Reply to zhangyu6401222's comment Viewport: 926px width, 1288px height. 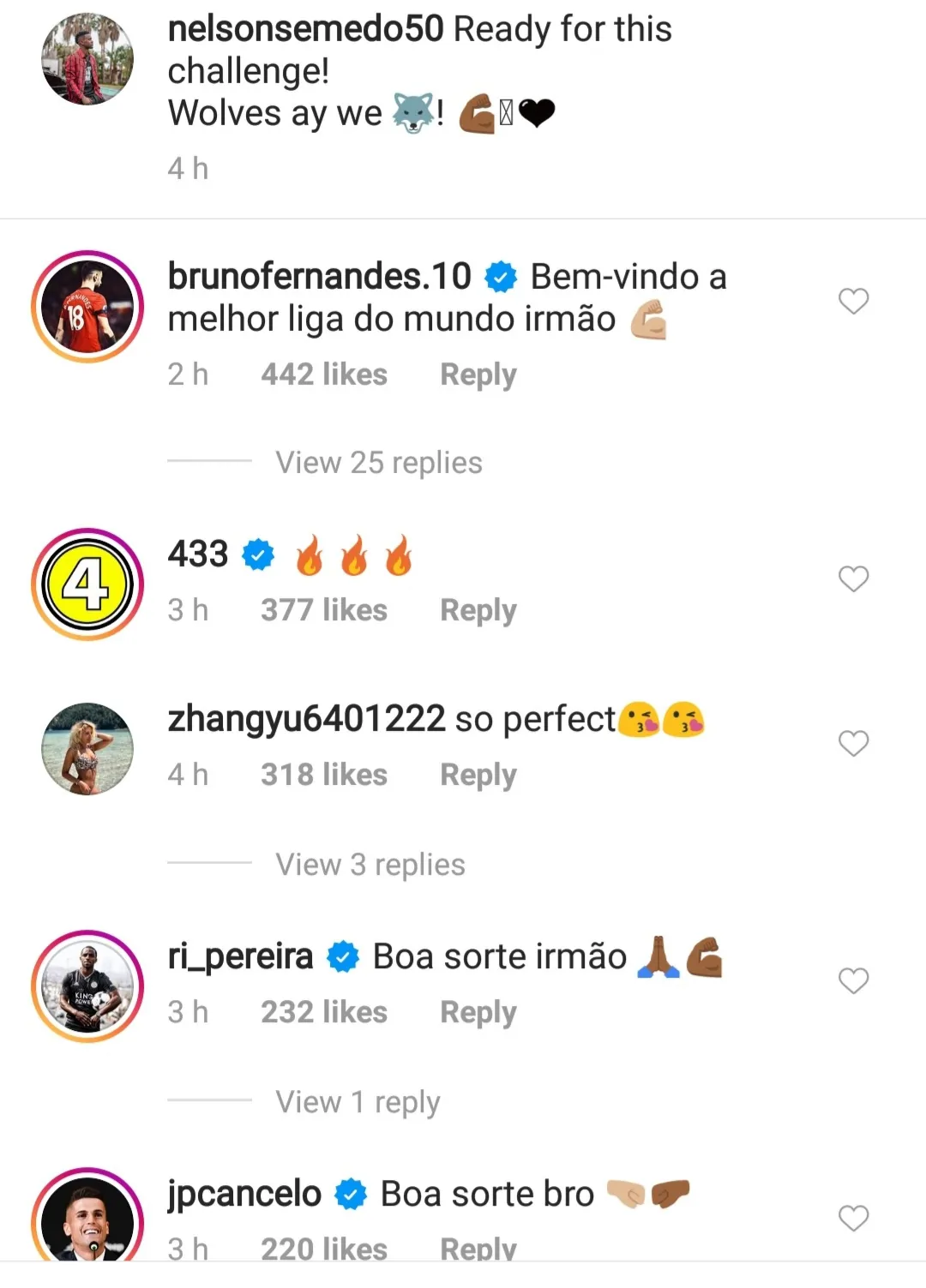tap(478, 774)
